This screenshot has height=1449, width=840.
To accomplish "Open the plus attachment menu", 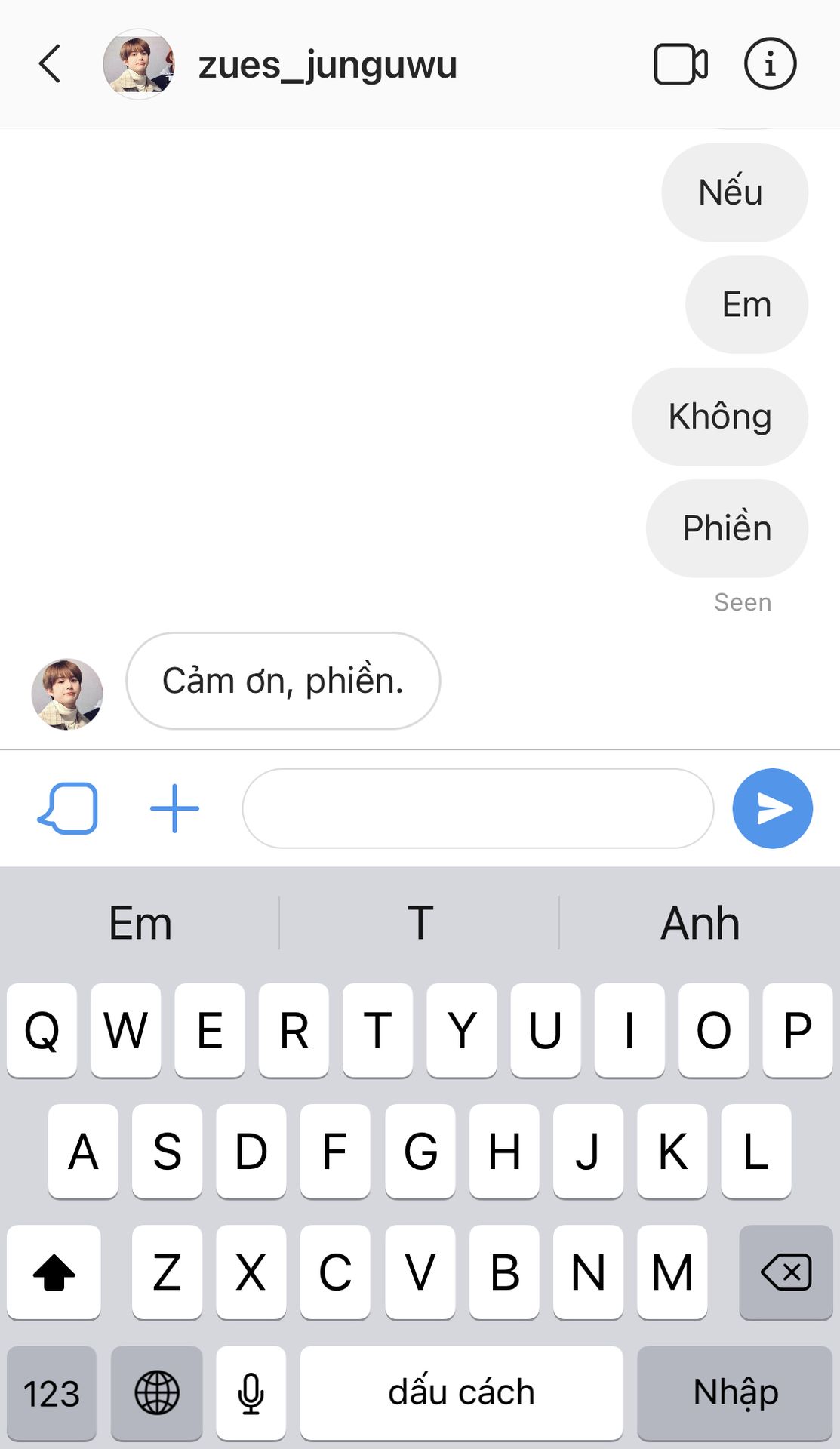I will [174, 808].
